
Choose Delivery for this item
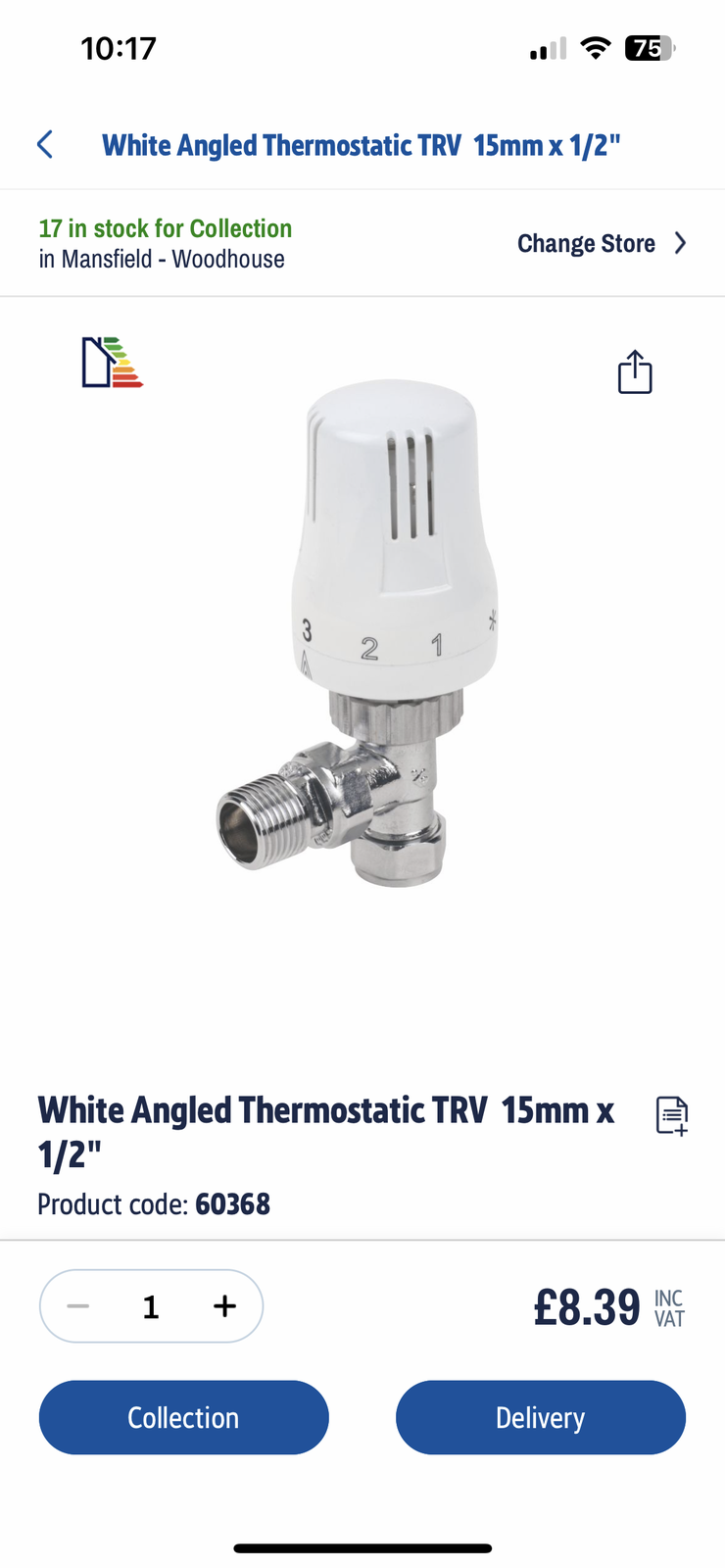click(x=540, y=1417)
